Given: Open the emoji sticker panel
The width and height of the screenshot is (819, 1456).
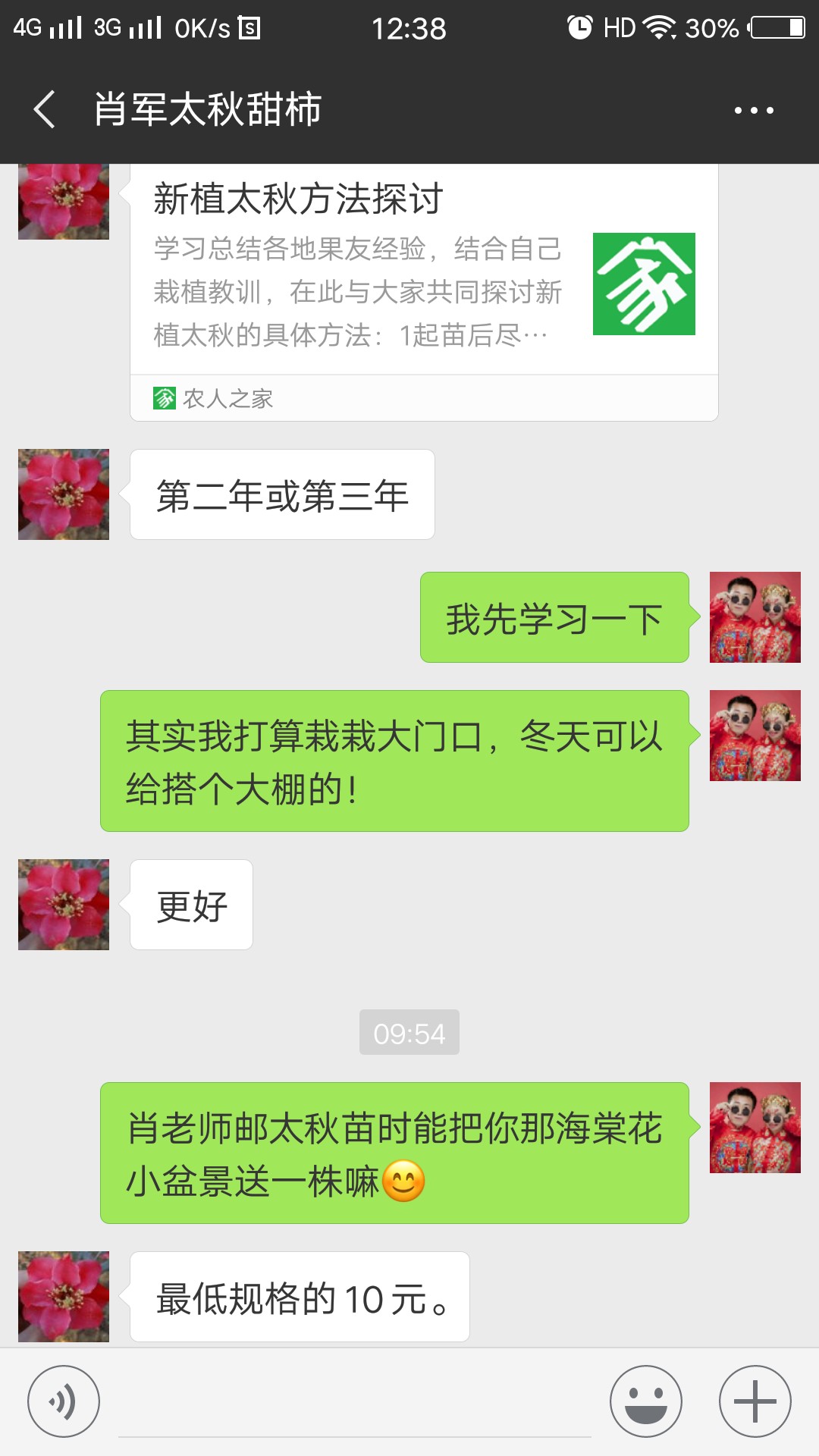Looking at the screenshot, I should coord(645,1401).
